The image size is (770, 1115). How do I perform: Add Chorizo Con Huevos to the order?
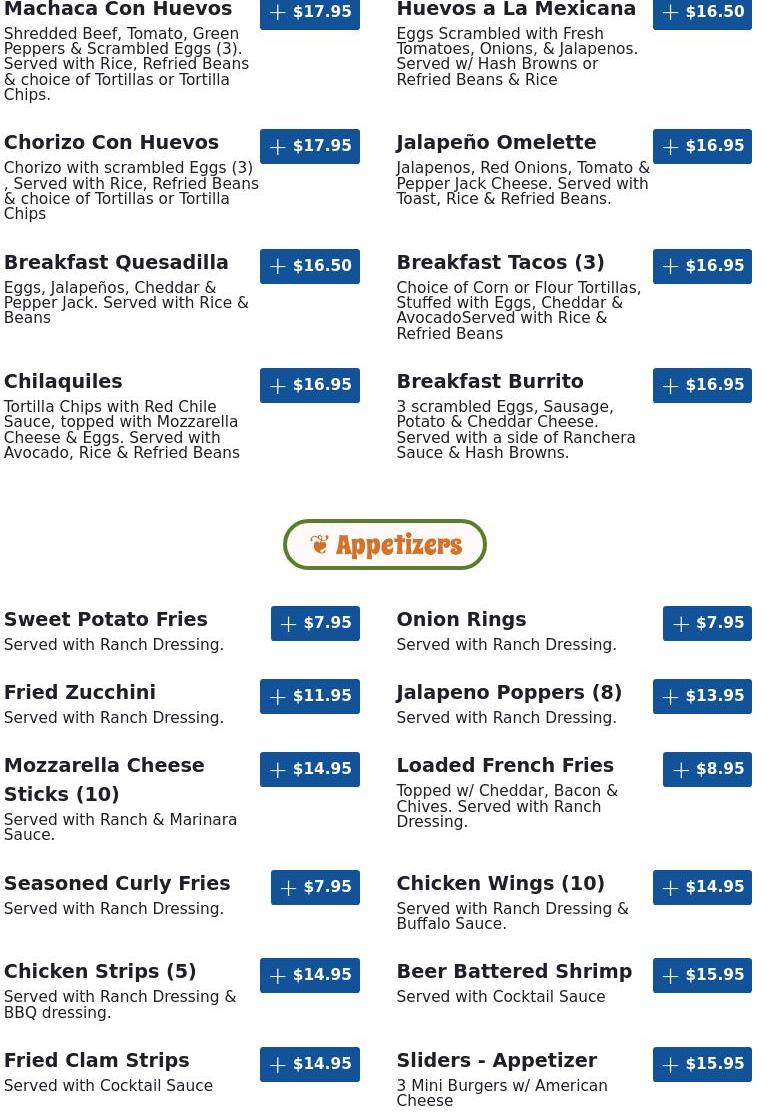tap(310, 146)
